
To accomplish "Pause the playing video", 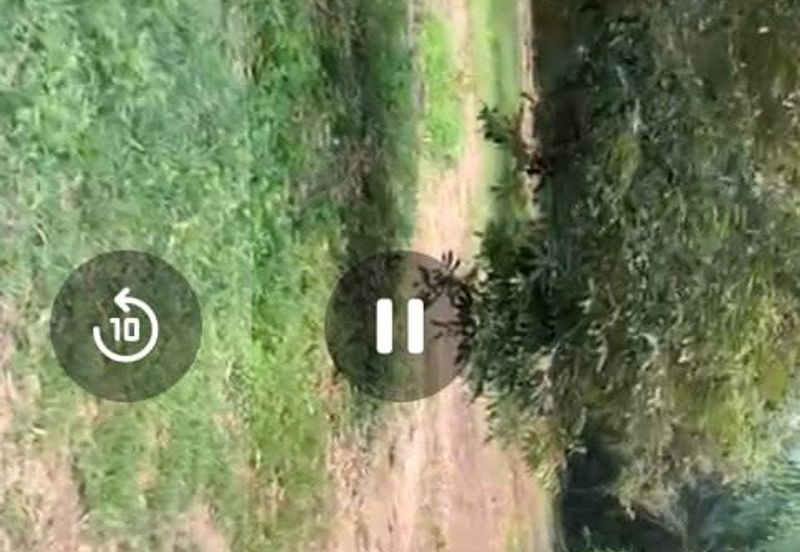I will point(400,326).
